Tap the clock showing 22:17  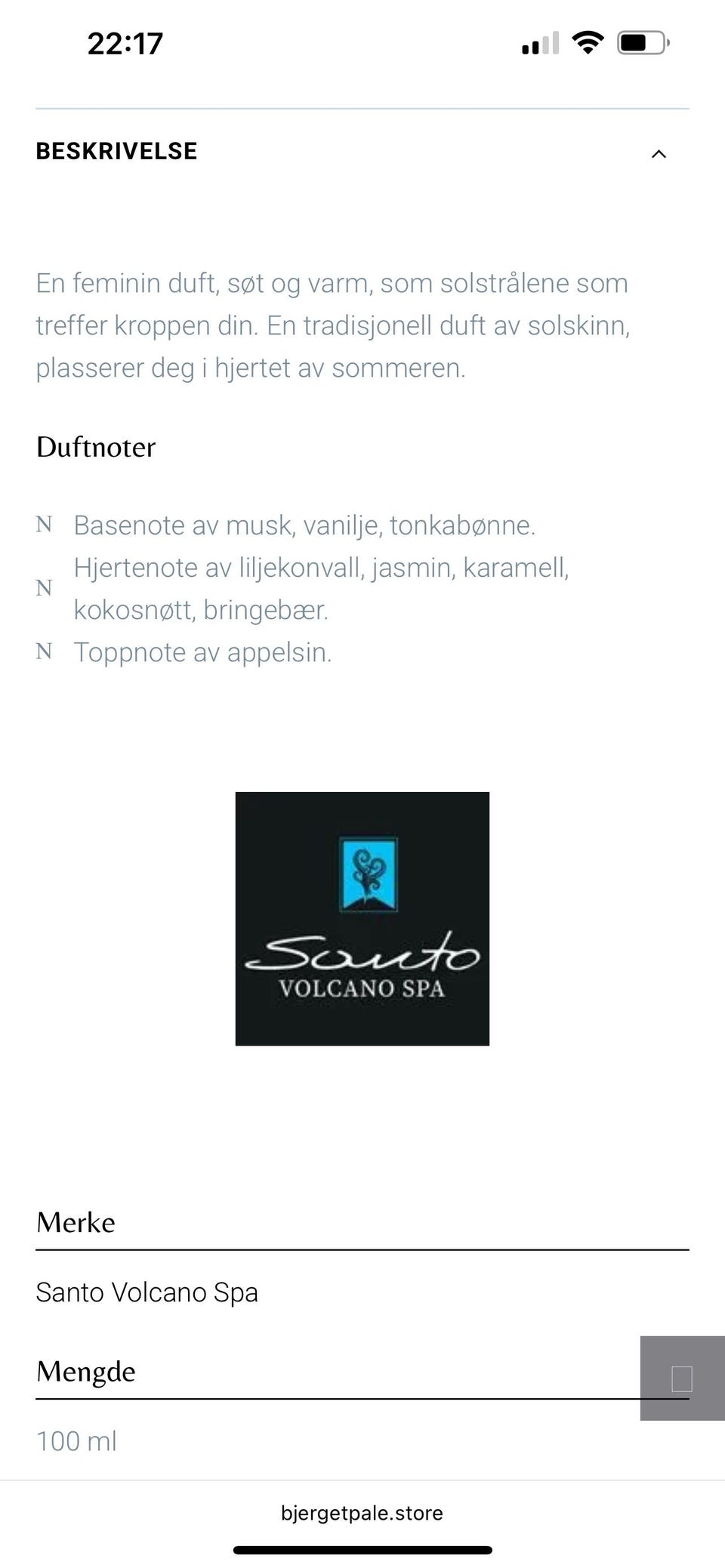124,43
